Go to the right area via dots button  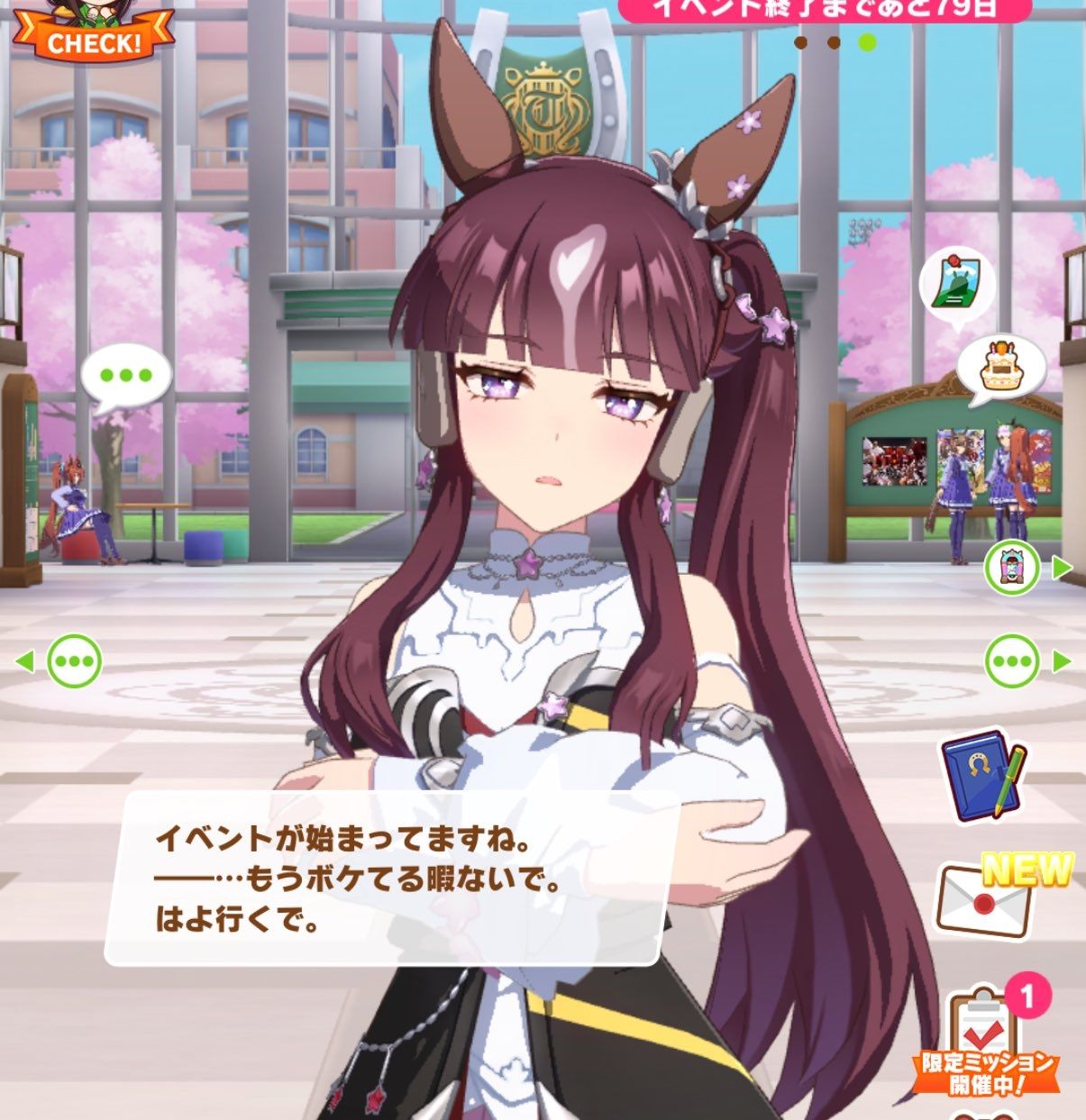coord(1012,661)
